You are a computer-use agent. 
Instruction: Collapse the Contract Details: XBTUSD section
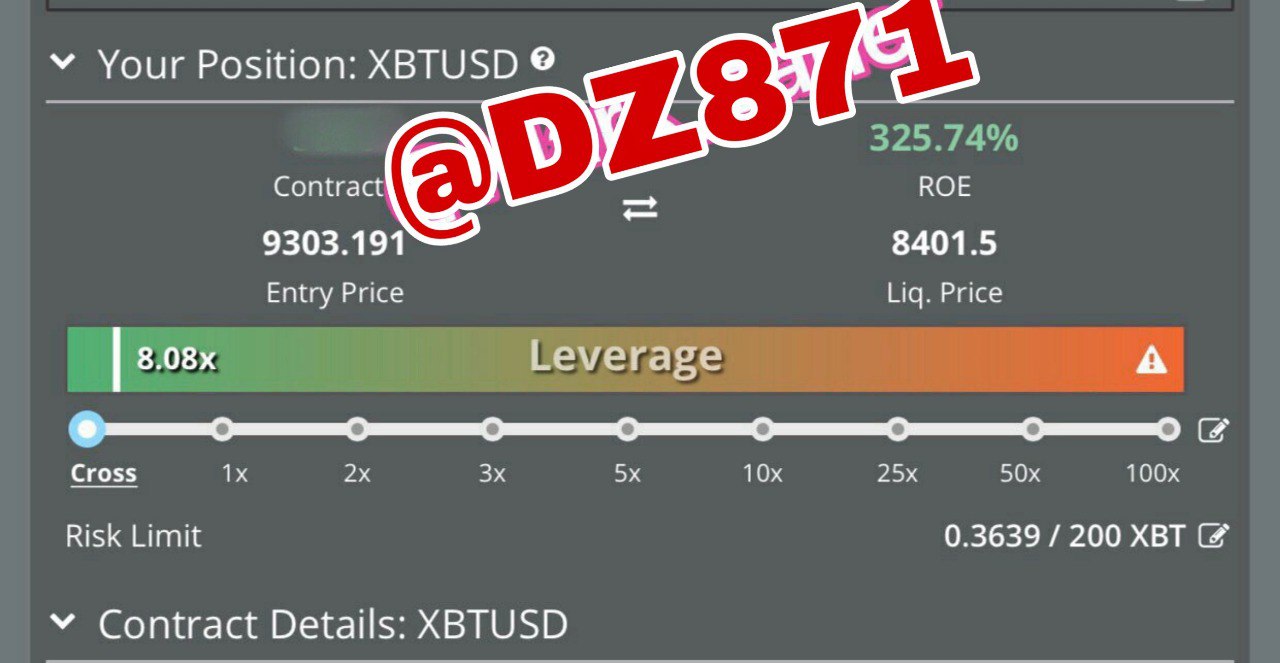point(62,622)
